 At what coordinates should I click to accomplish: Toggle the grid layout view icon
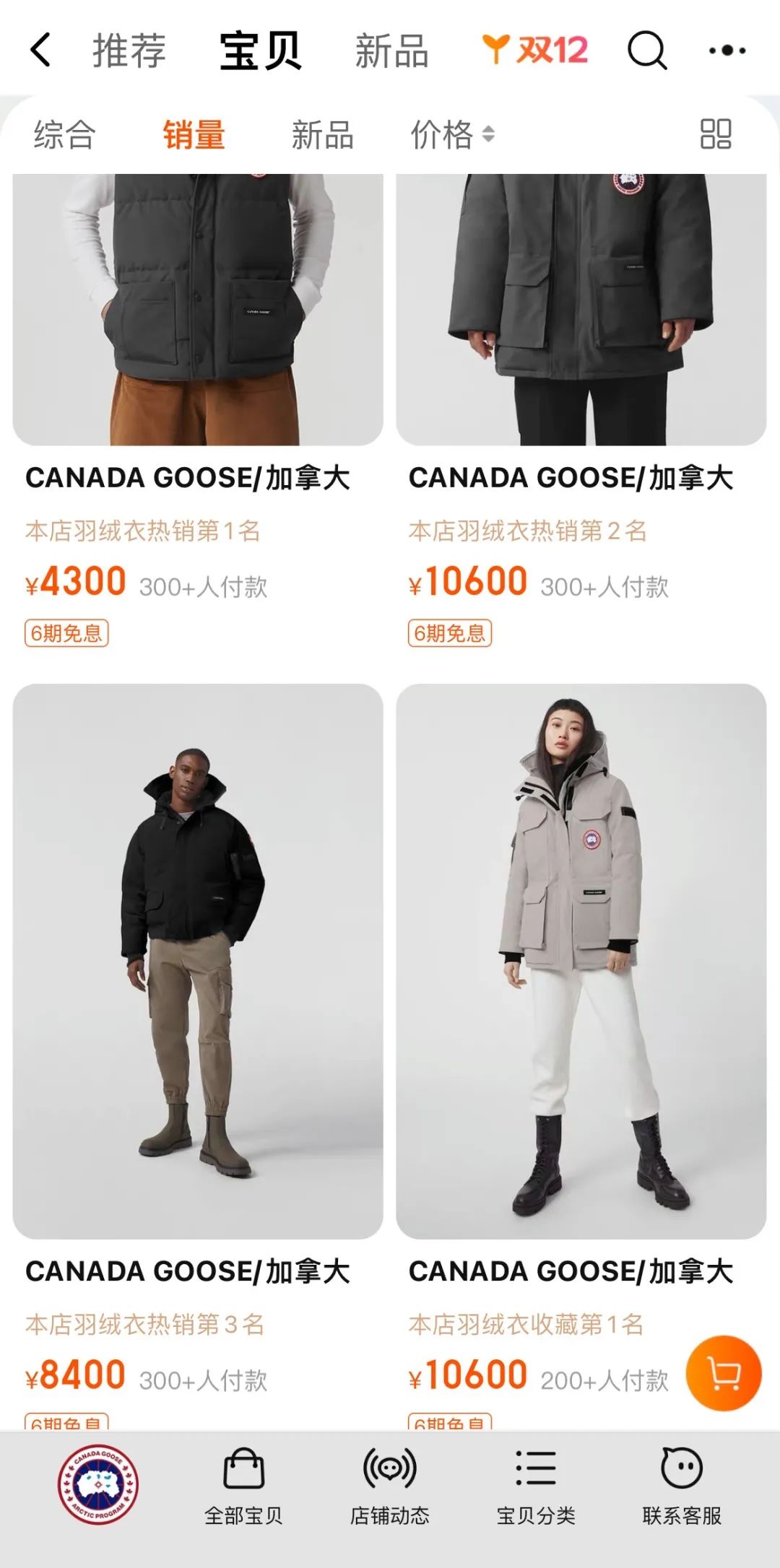click(x=716, y=134)
